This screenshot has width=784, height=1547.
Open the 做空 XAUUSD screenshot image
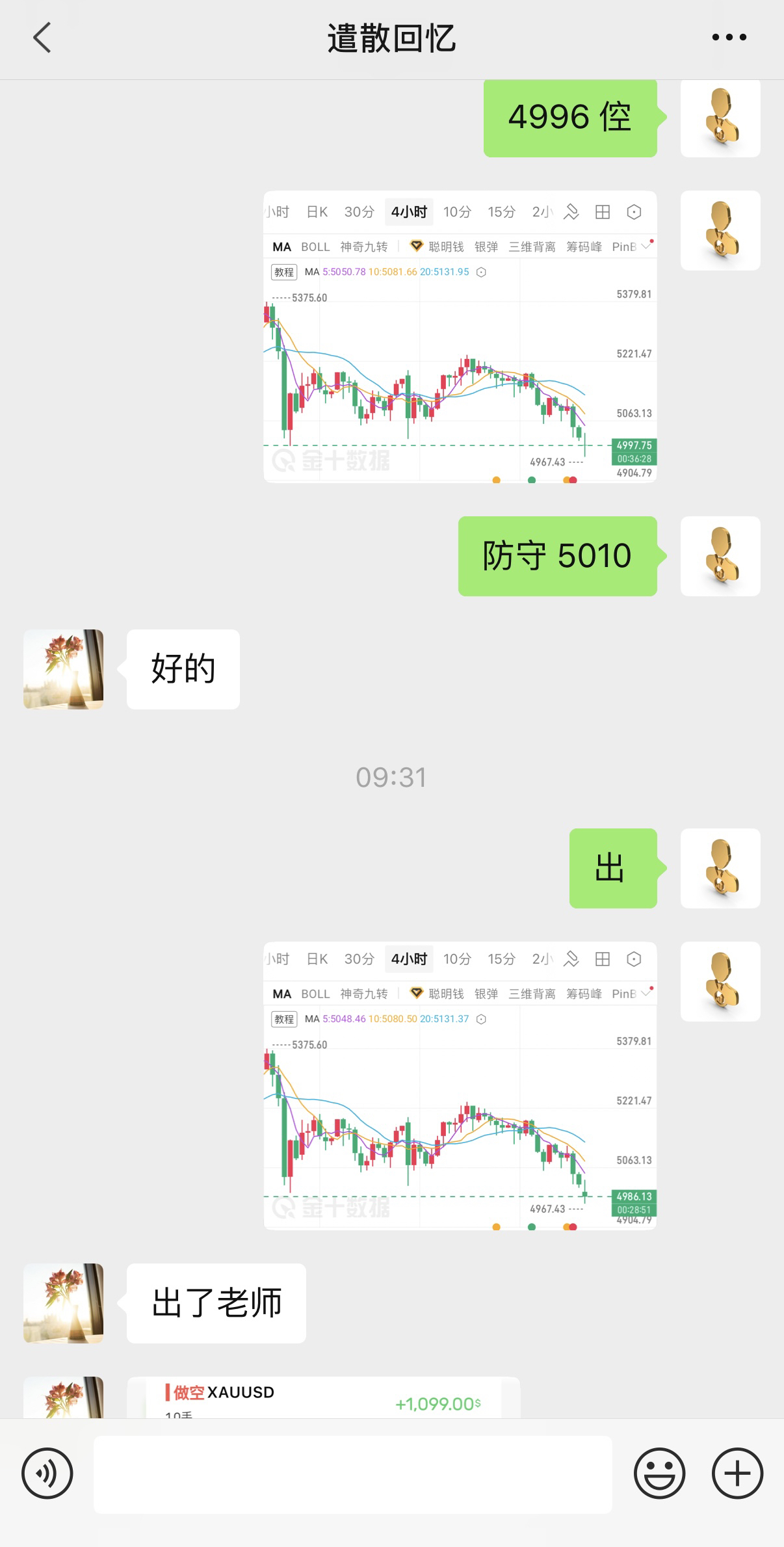click(323, 1397)
